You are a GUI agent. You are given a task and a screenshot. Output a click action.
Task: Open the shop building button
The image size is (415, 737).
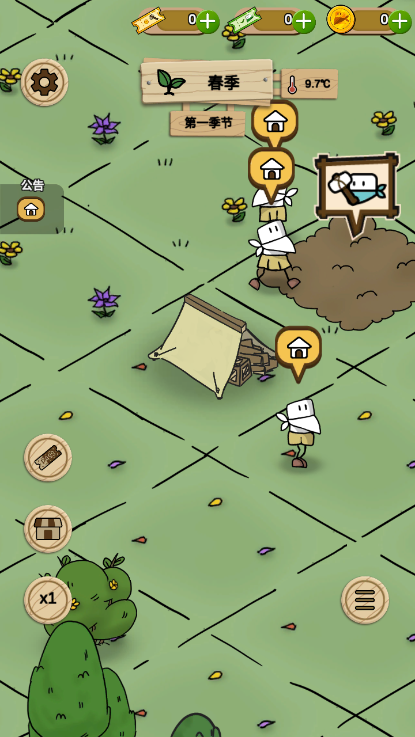[x=47, y=529]
